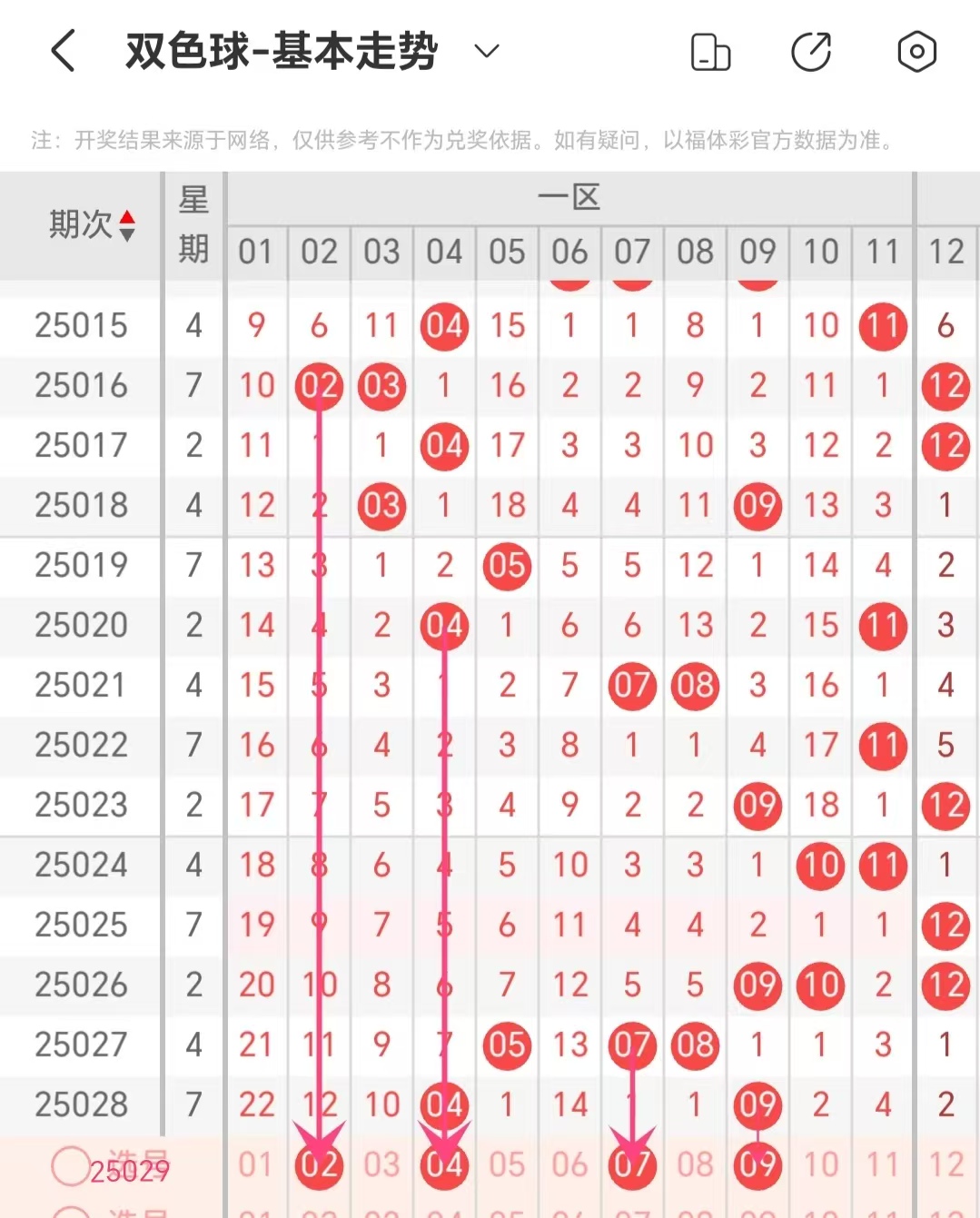Select number 05 in the 25029 pick row
The width and height of the screenshot is (980, 1218).
tap(507, 1165)
